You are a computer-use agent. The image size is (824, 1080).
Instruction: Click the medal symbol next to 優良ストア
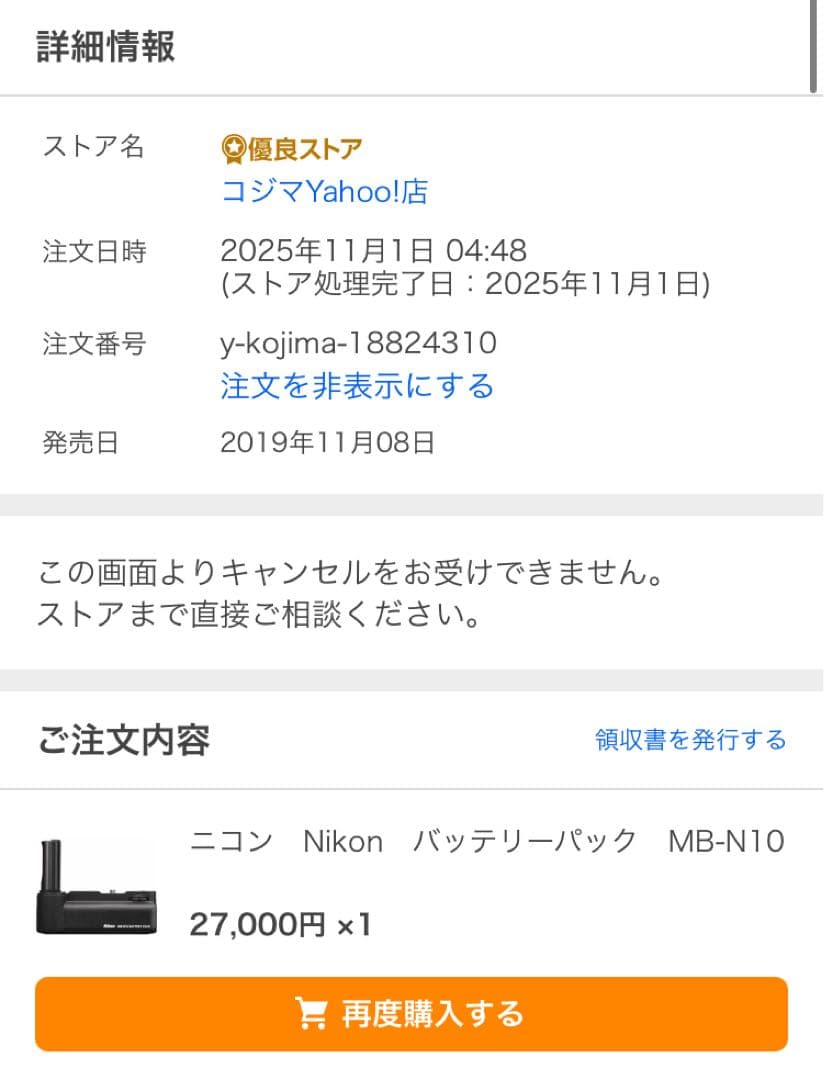click(232, 146)
